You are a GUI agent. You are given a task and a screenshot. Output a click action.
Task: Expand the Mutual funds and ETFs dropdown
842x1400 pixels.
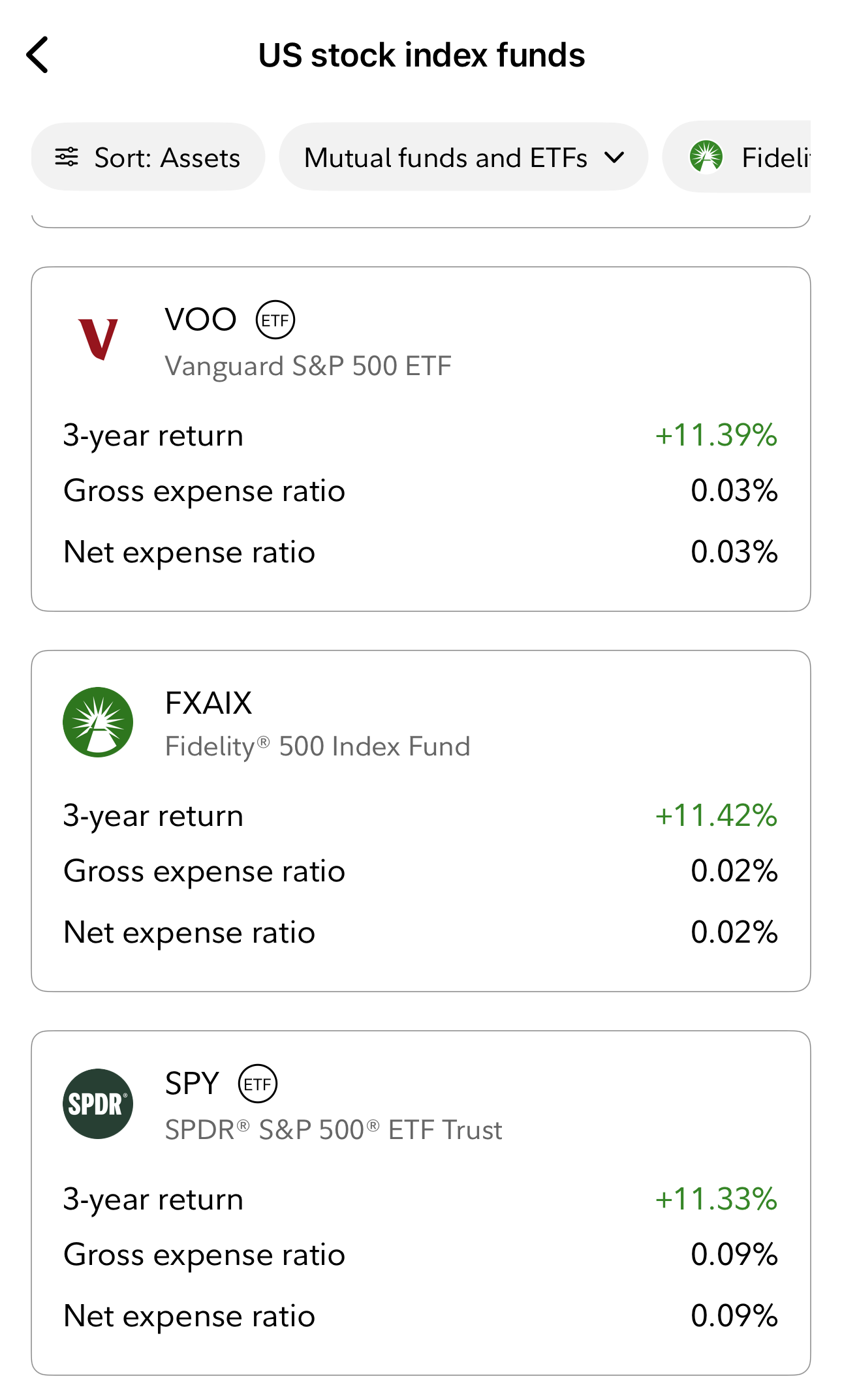pyautogui.click(x=463, y=157)
